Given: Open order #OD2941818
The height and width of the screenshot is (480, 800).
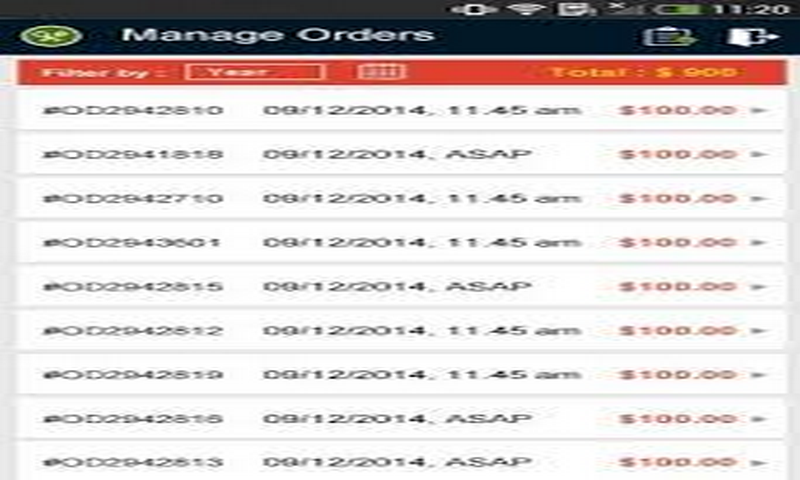Looking at the screenshot, I should pyautogui.click(x=400, y=154).
